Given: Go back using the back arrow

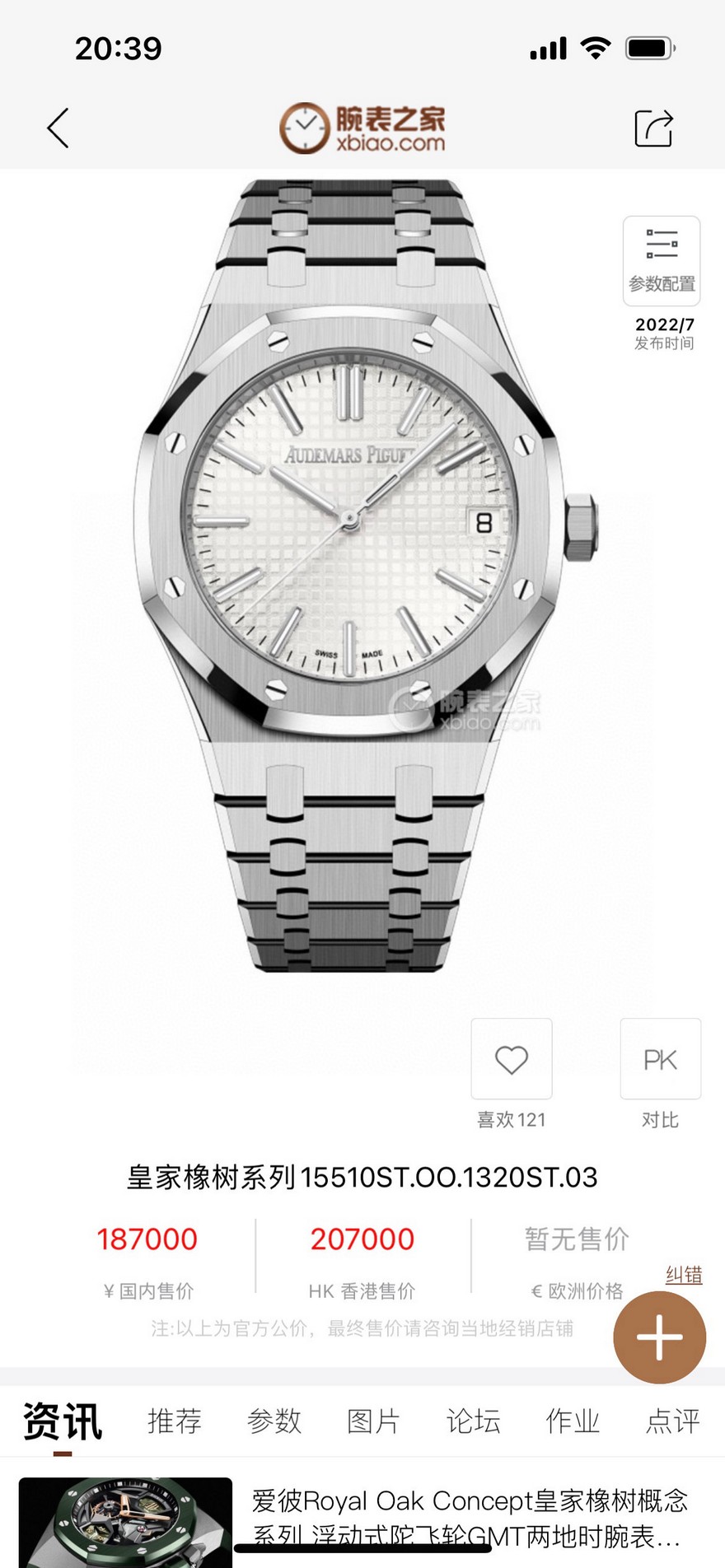Looking at the screenshot, I should click(58, 128).
